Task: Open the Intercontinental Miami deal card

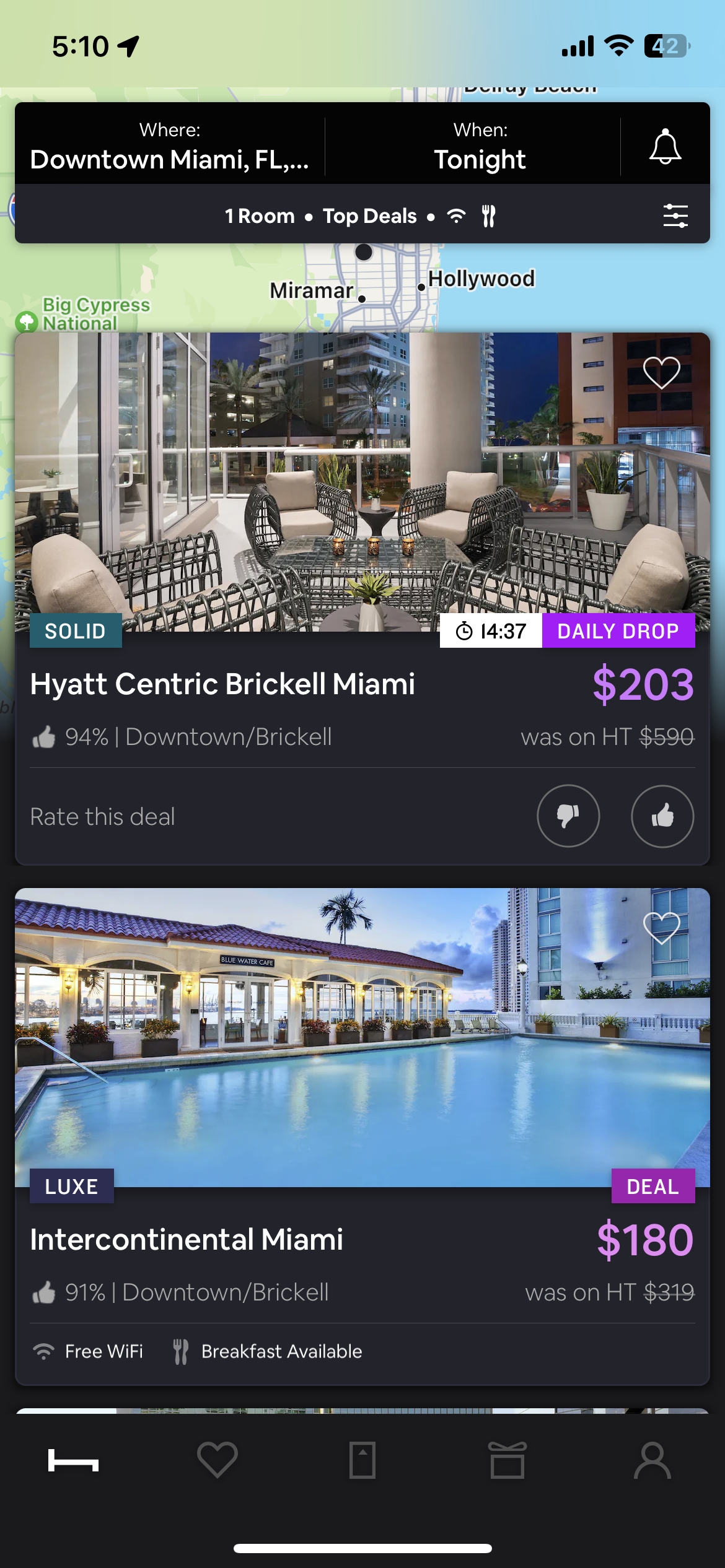Action: coord(362,1136)
